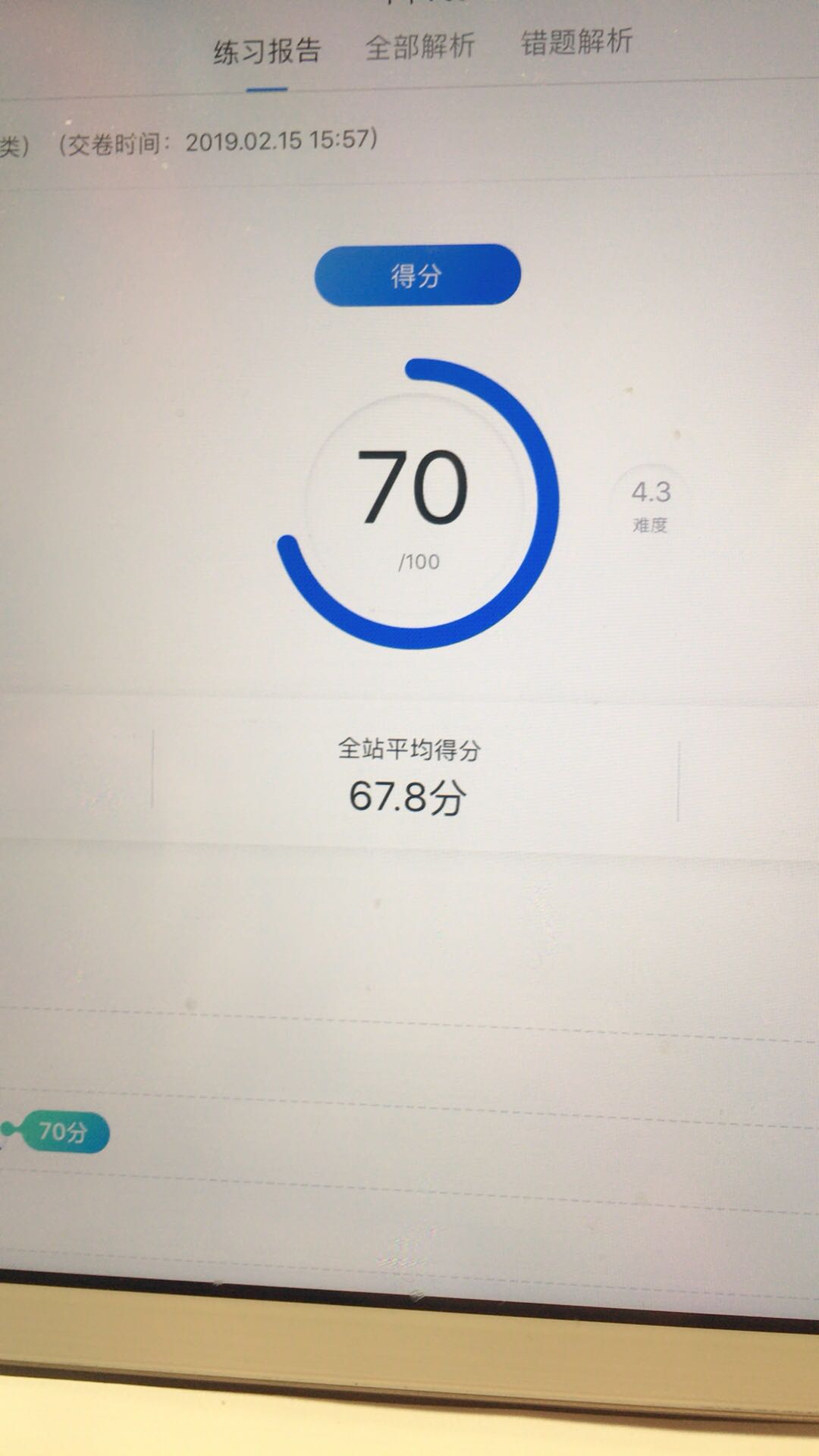Open the 错题解析 tab
819x1456 pixels.
point(576,42)
